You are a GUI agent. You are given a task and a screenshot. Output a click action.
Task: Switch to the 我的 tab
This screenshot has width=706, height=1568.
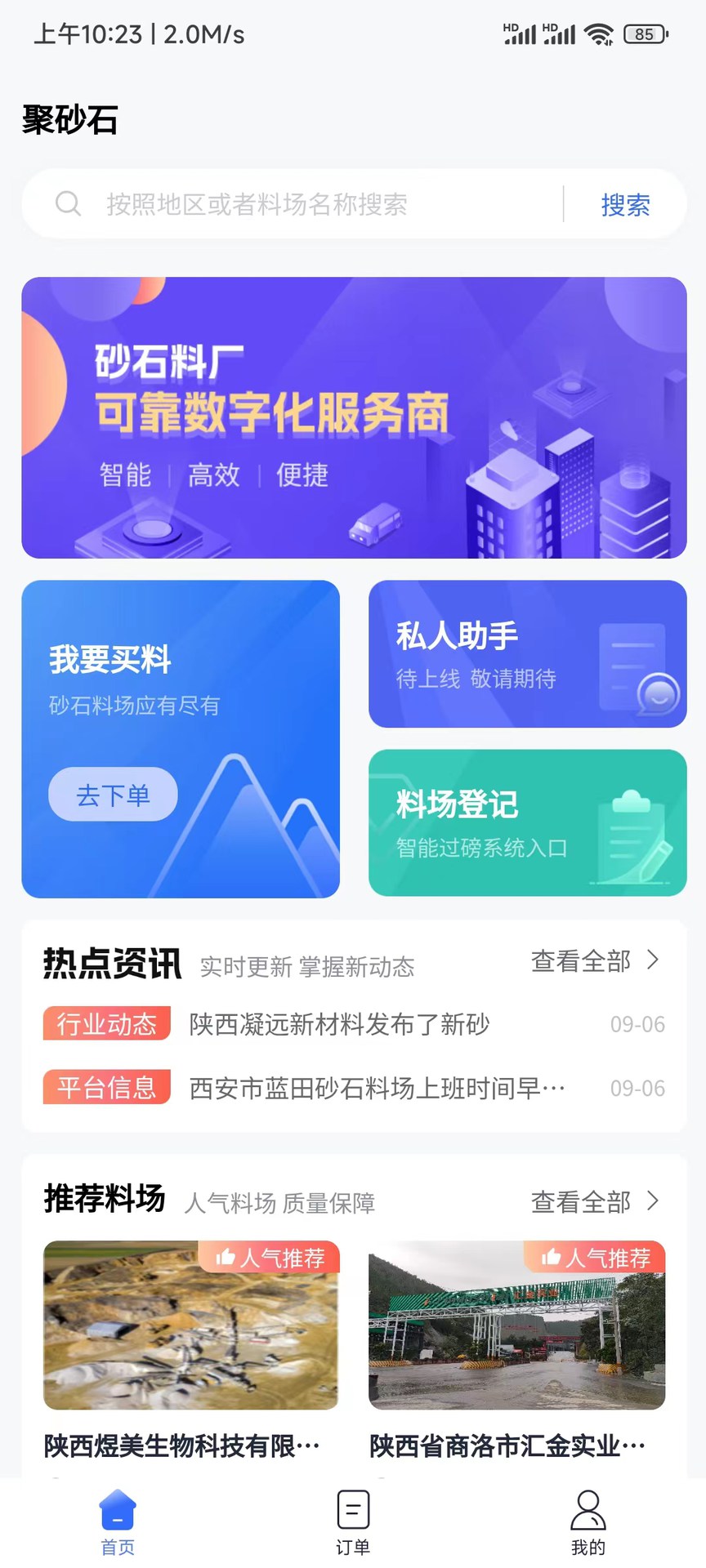[x=588, y=1522]
